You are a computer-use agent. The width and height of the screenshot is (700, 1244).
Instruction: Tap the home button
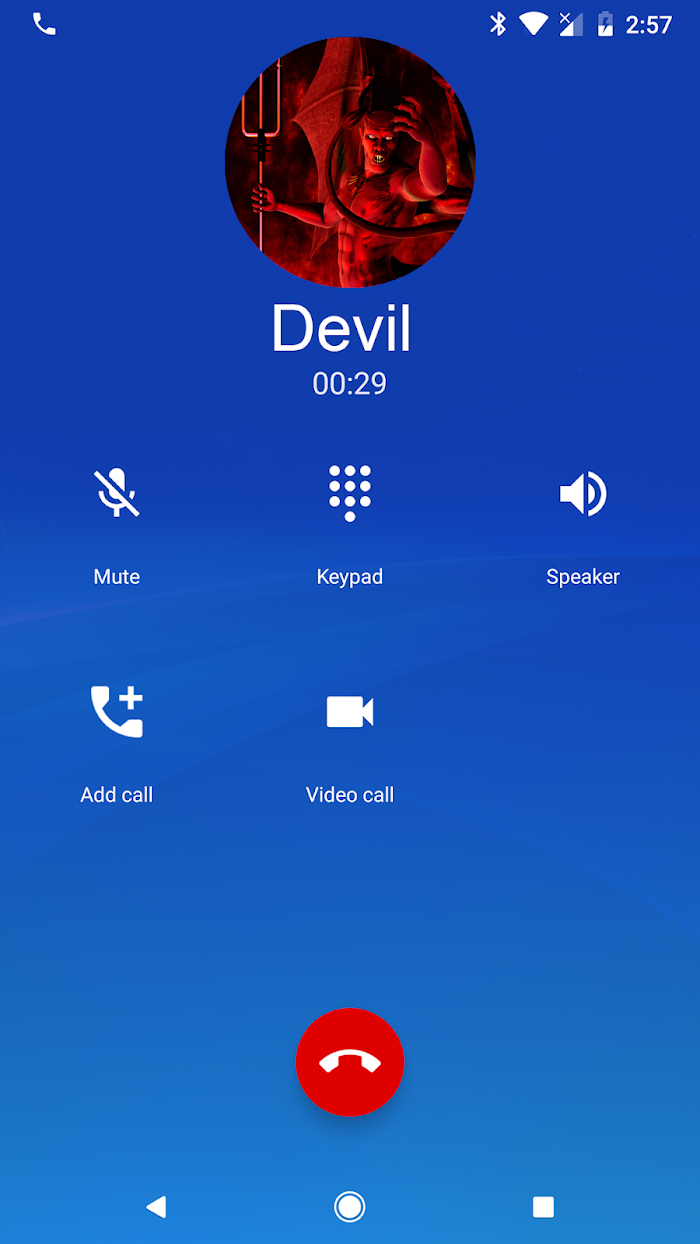click(350, 1207)
